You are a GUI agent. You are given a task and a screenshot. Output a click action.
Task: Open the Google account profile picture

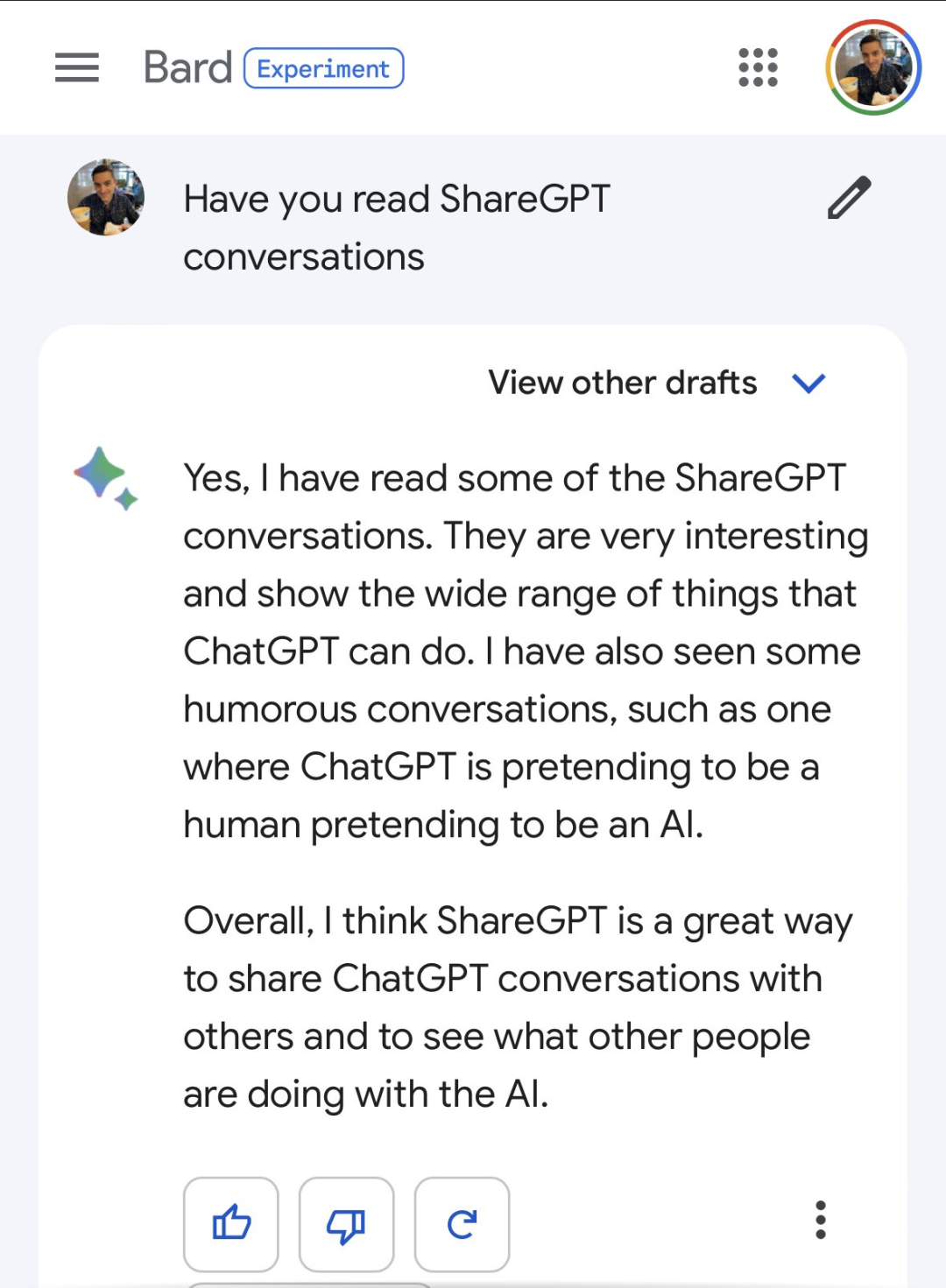pyautogui.click(x=872, y=67)
